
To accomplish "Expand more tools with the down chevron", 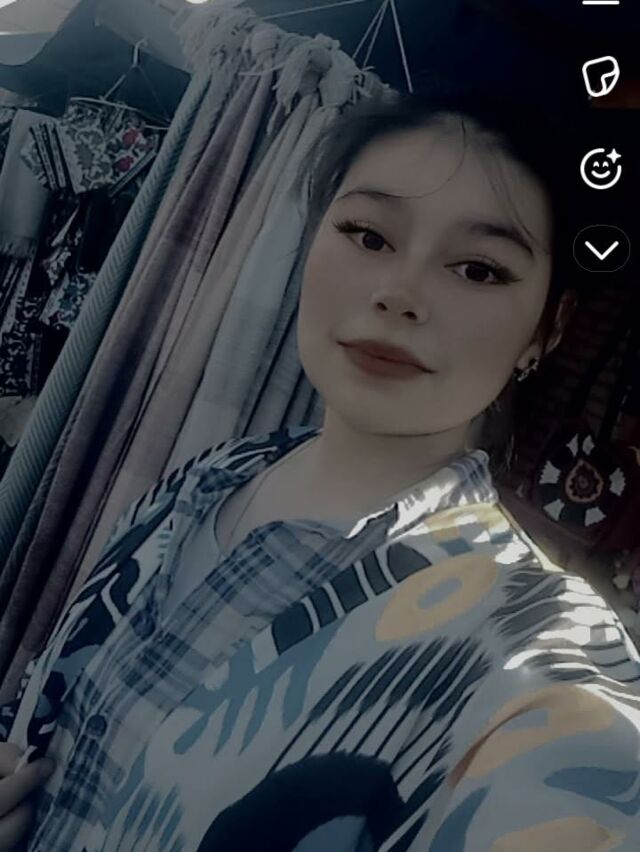I will tap(601, 250).
